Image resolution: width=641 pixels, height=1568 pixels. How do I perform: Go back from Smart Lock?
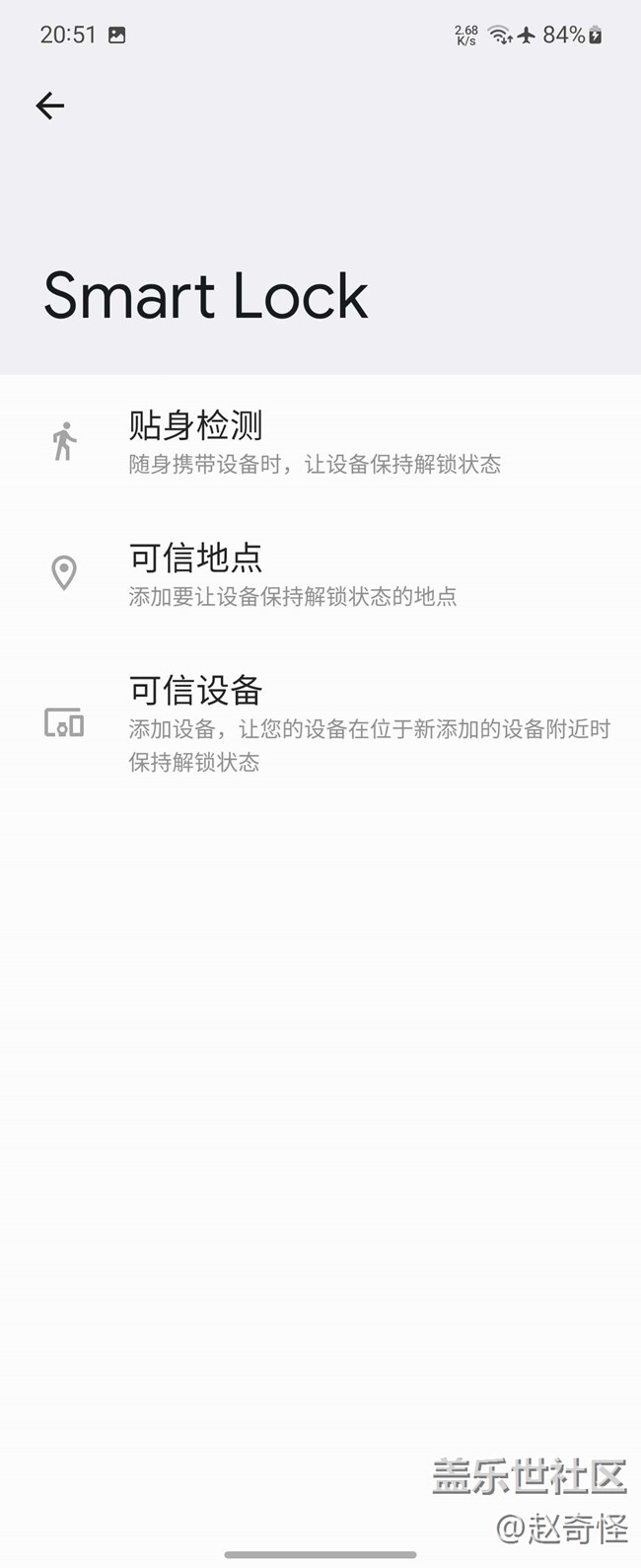pyautogui.click(x=49, y=106)
